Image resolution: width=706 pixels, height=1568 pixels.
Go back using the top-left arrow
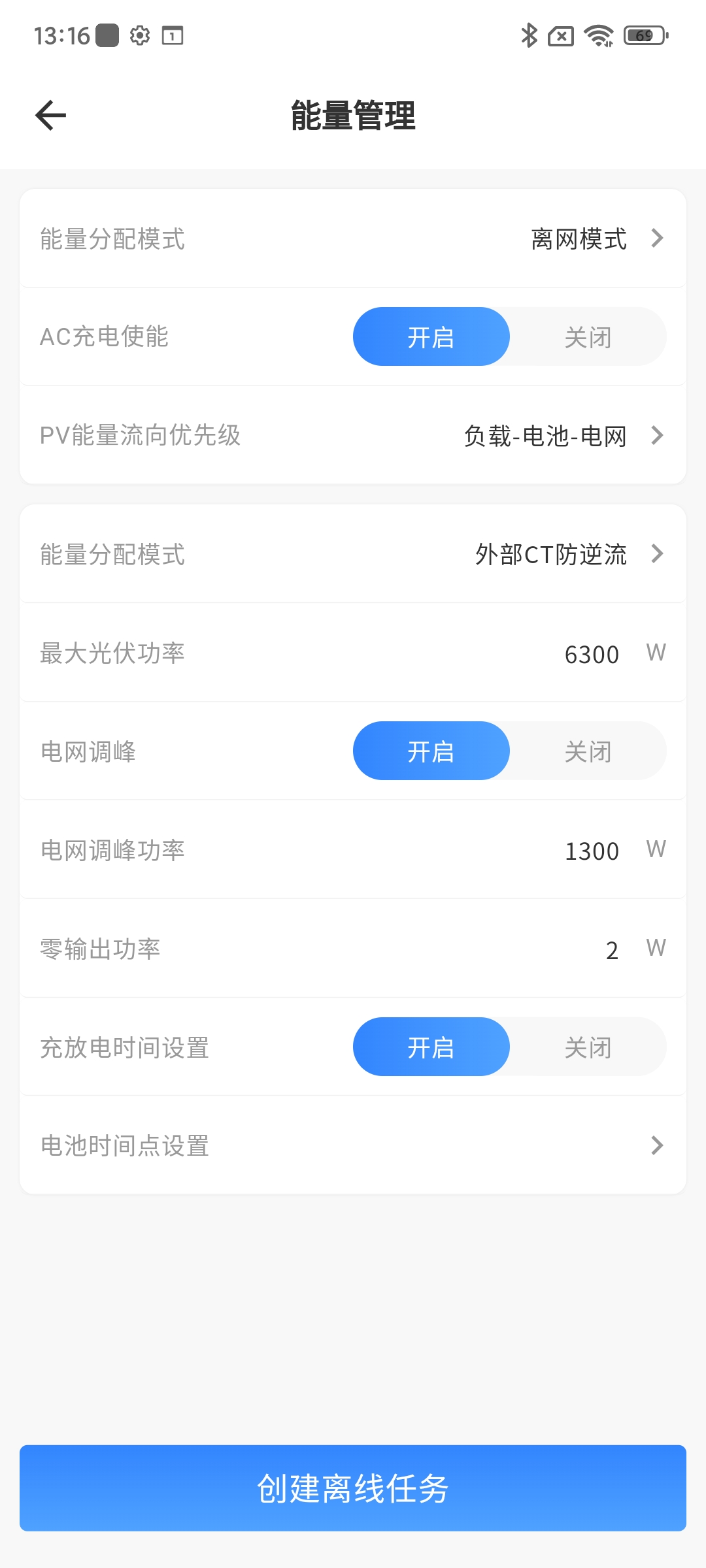pos(51,116)
